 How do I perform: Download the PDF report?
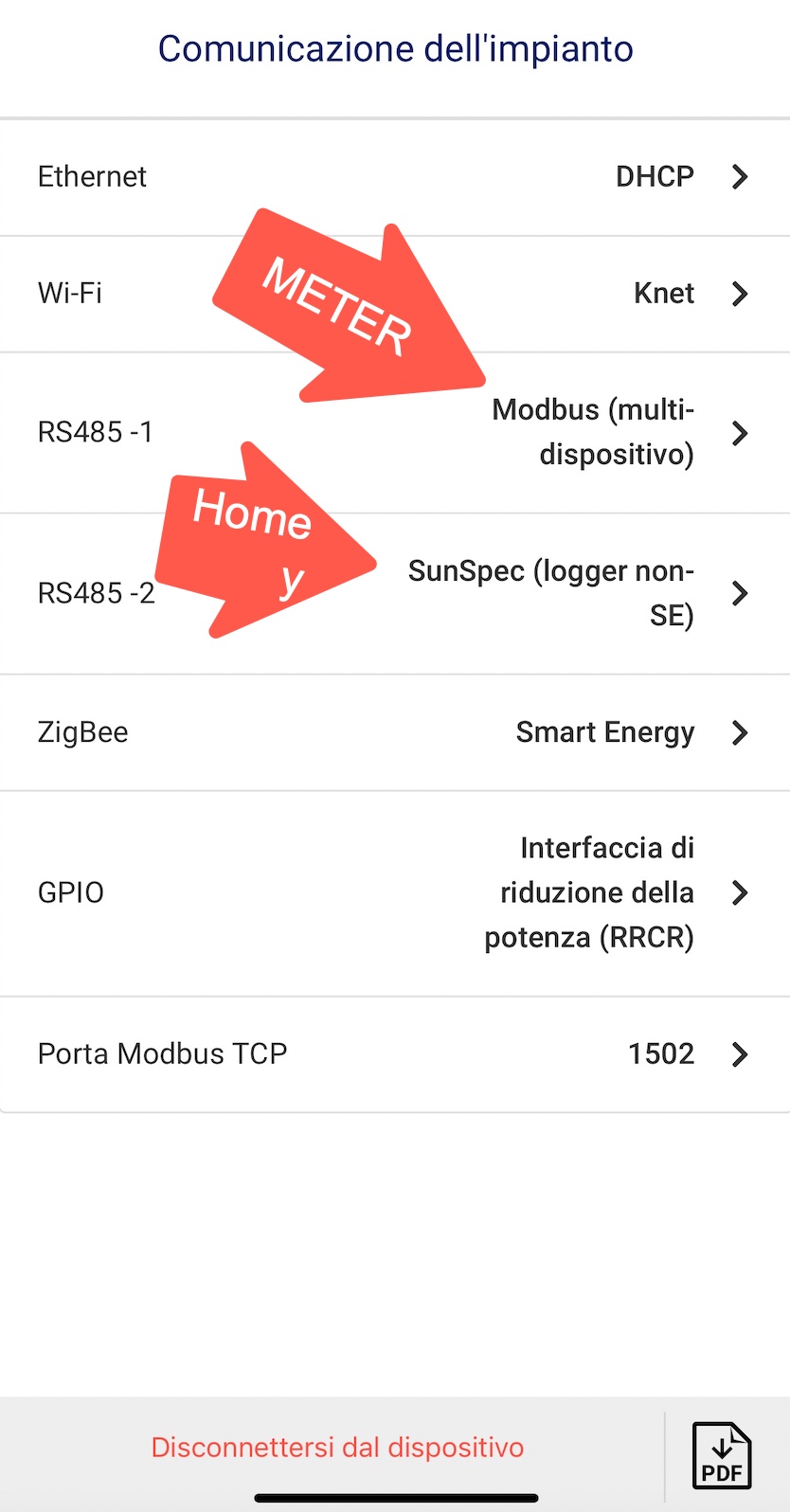tap(722, 1455)
